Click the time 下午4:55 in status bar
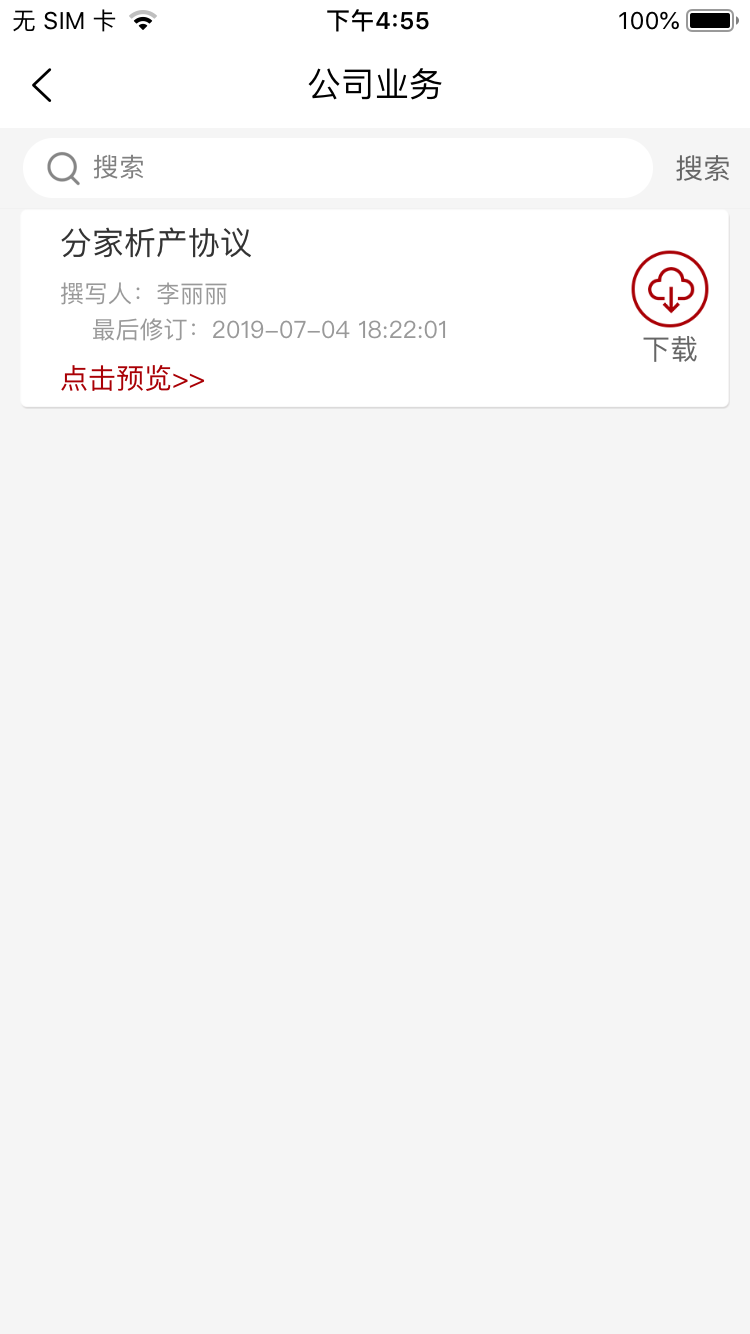This screenshot has height=1334, width=750. pos(375,18)
